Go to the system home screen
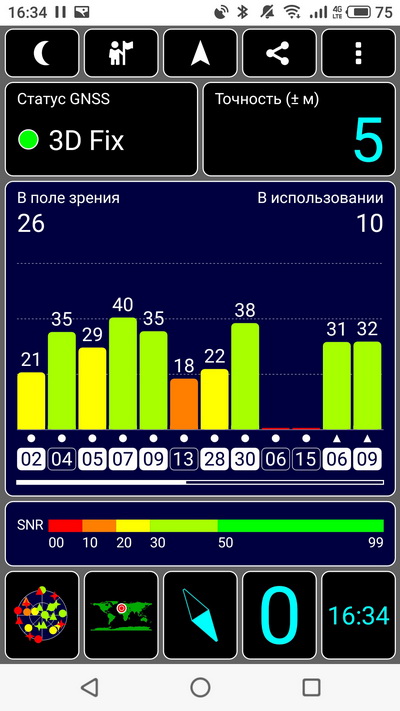 [x=200, y=687]
